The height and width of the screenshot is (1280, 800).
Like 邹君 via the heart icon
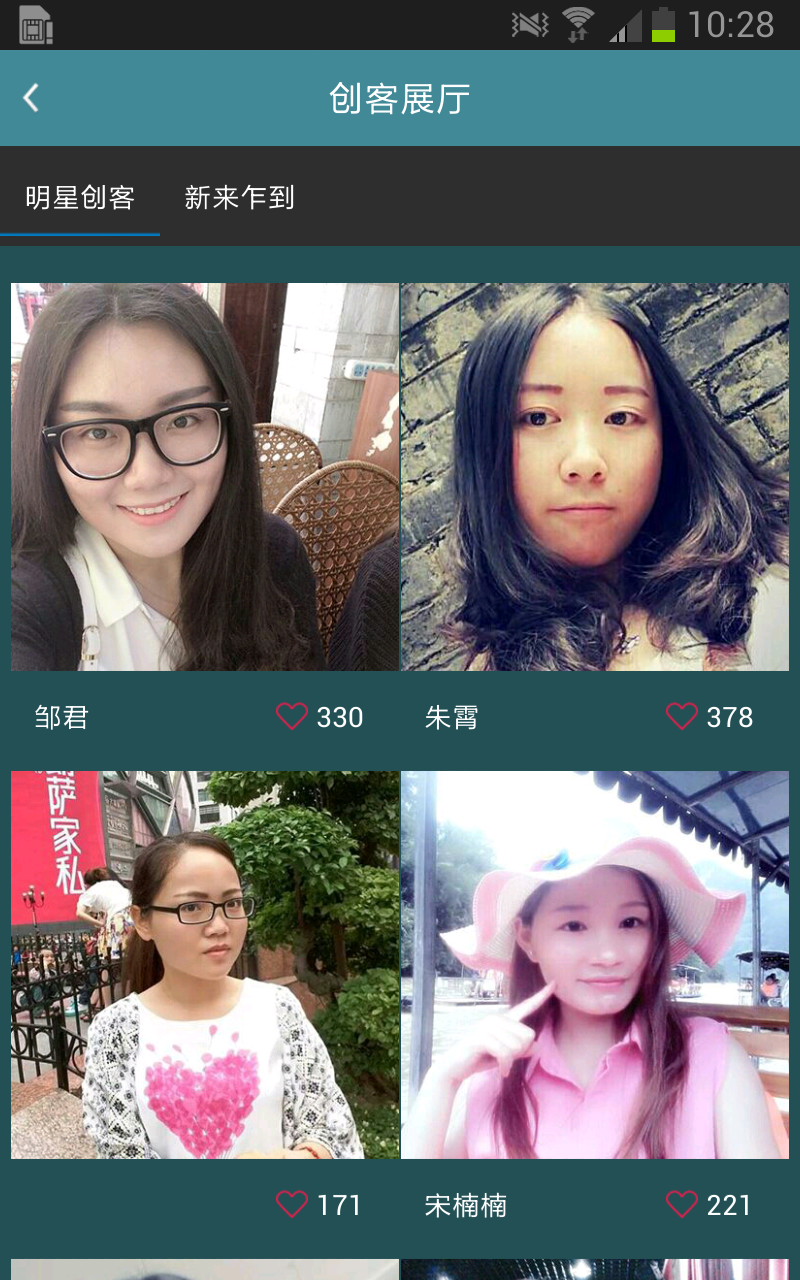pos(292,716)
